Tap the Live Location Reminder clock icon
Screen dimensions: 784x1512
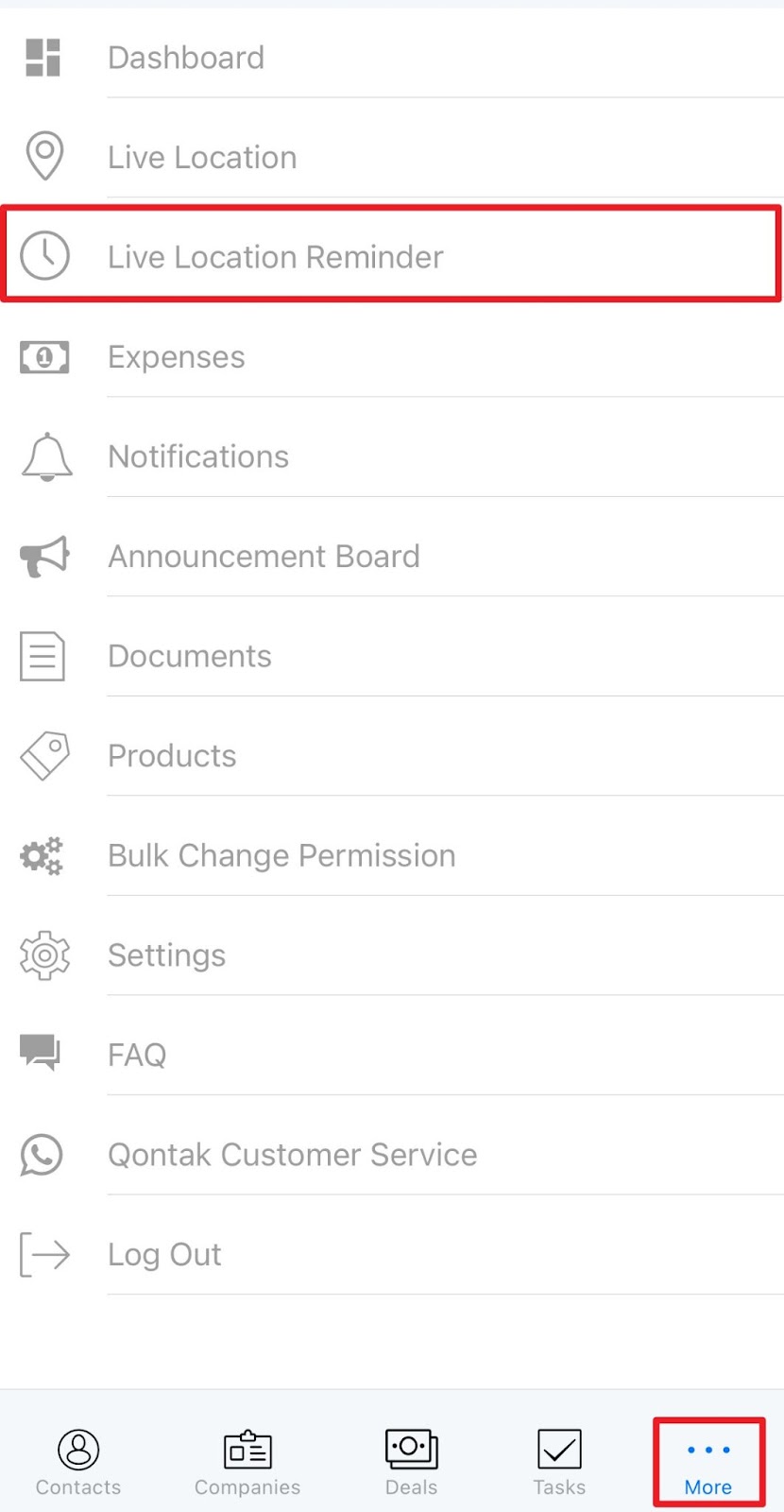45,256
